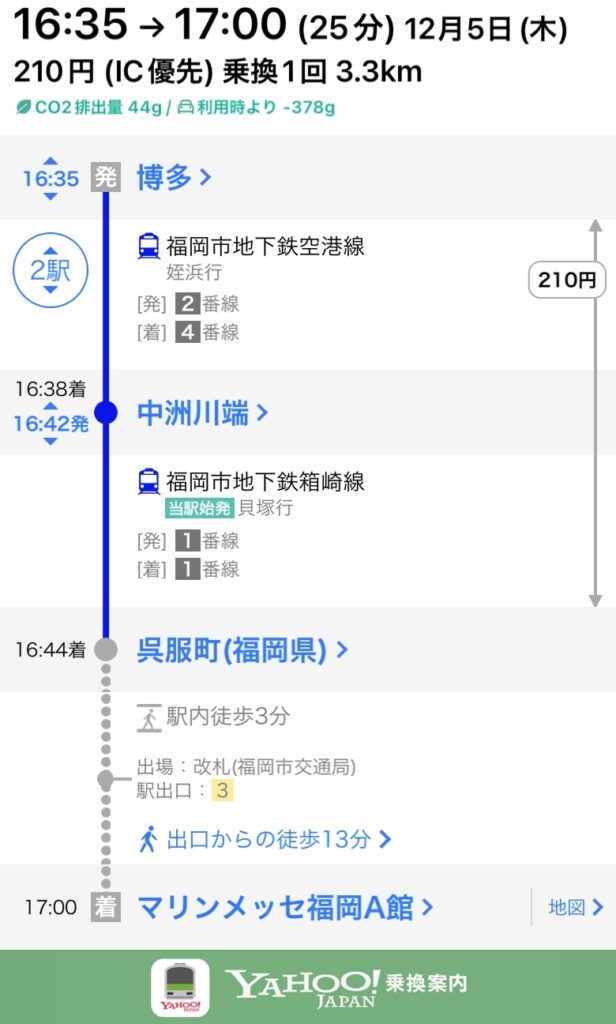The width and height of the screenshot is (616, 1024).
Task: Open the 地図 map link
Action: point(575,907)
